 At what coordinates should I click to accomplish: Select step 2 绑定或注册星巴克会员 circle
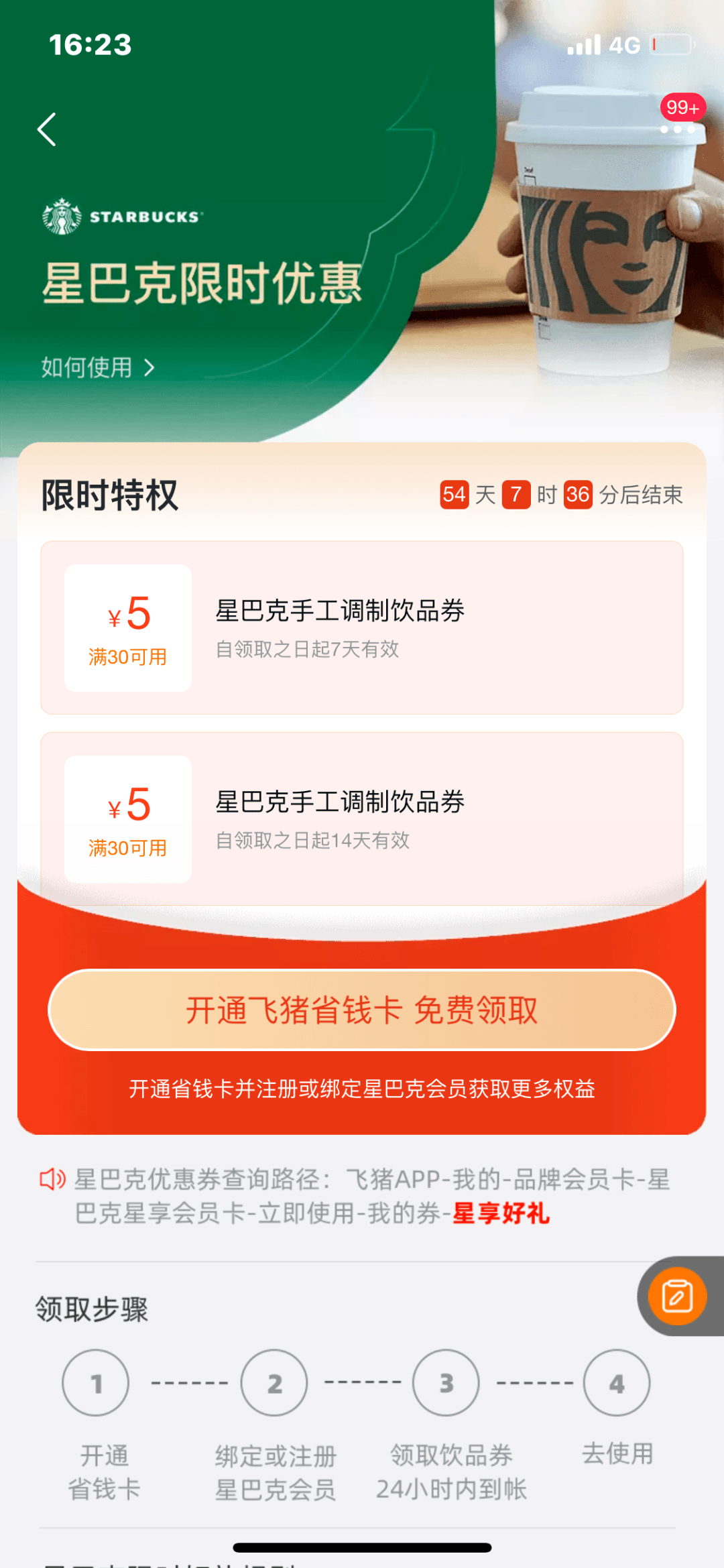pyautogui.click(x=274, y=1383)
